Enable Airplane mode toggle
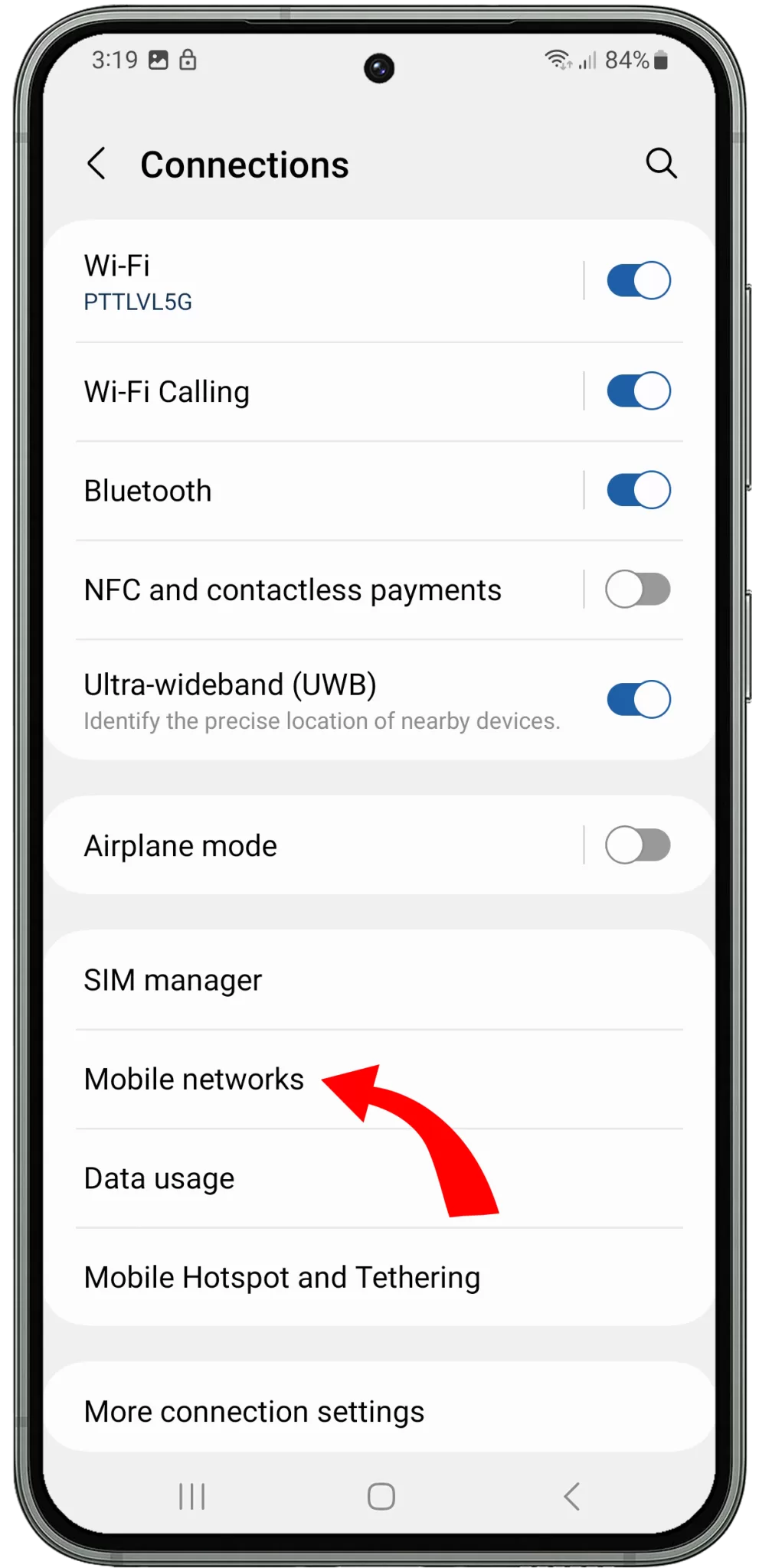Viewport: 759px width, 1568px height. point(638,845)
